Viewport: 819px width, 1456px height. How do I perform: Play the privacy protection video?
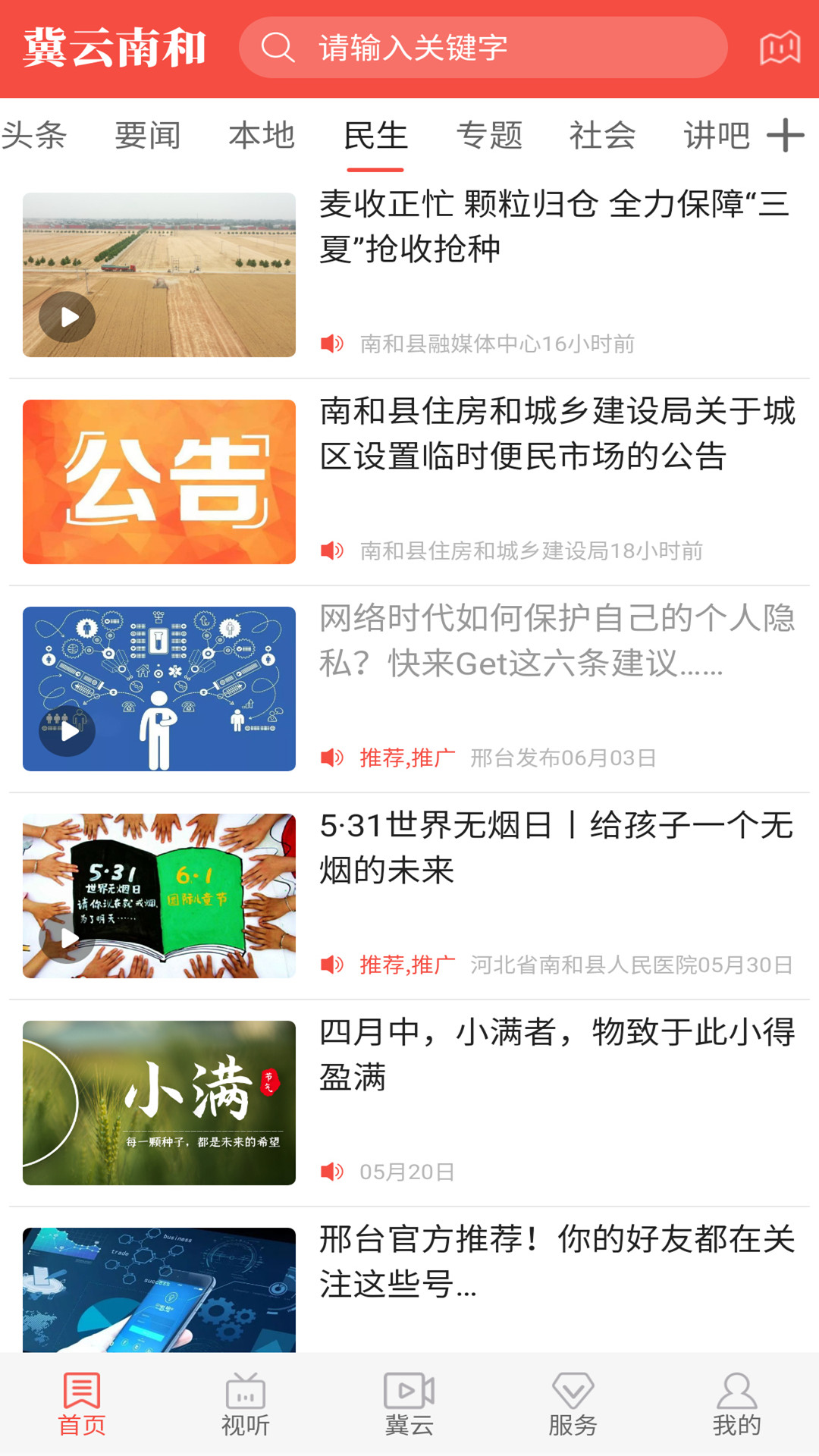tap(67, 732)
